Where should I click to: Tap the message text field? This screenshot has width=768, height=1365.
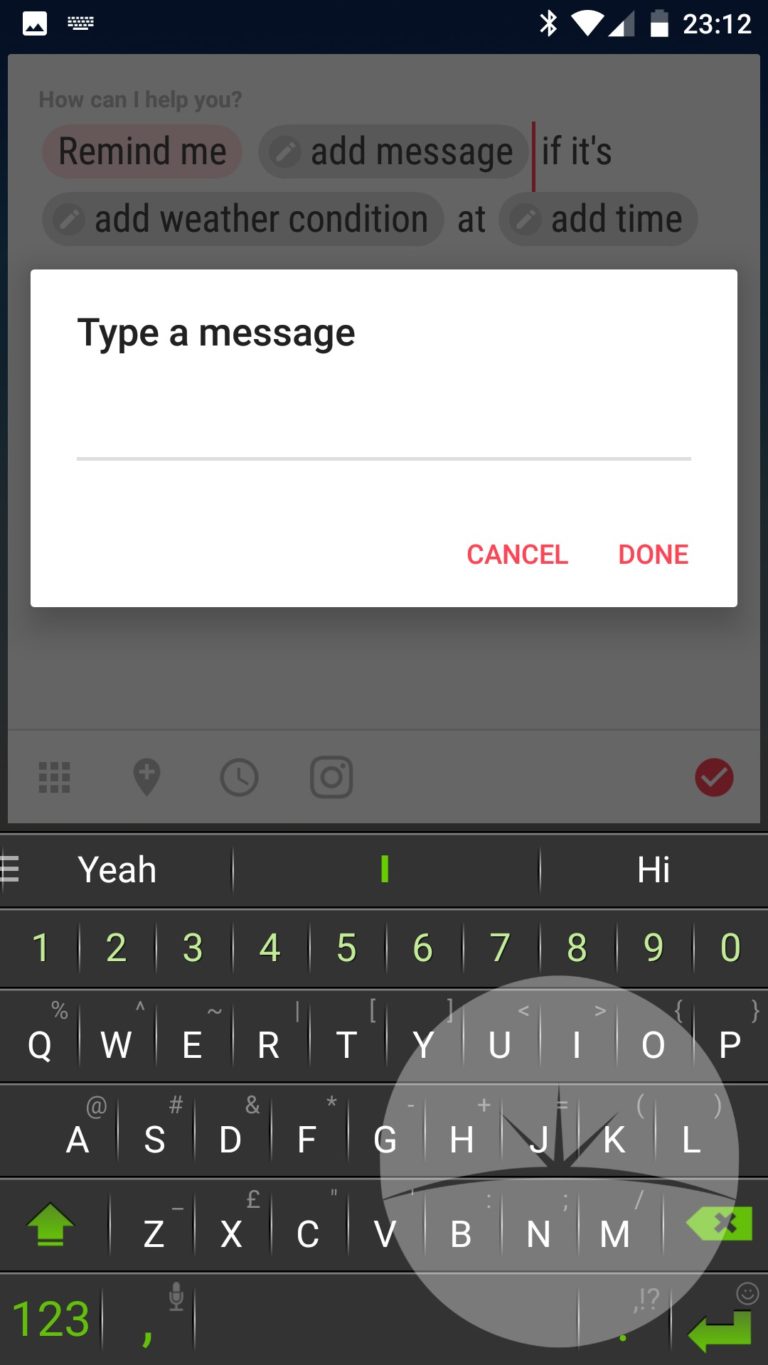pos(384,432)
